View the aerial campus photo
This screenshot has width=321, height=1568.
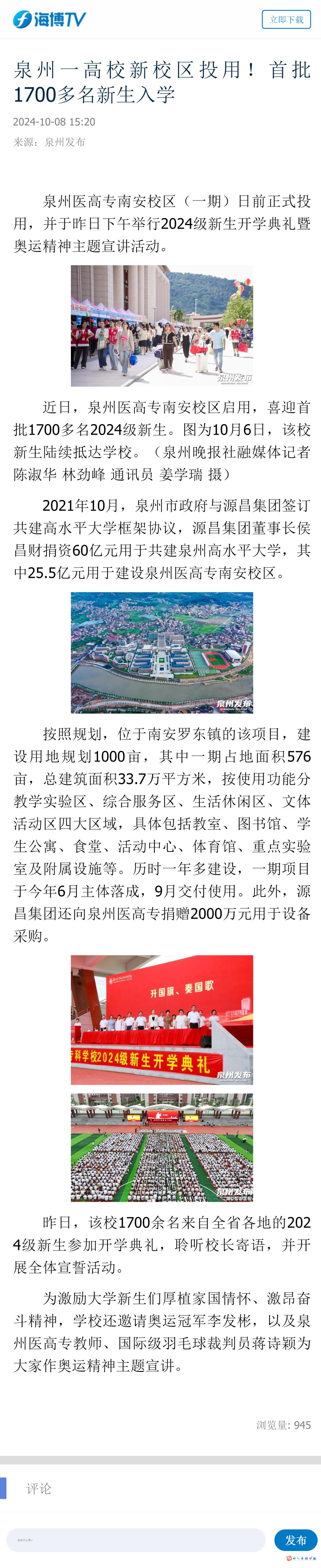[x=162, y=652]
